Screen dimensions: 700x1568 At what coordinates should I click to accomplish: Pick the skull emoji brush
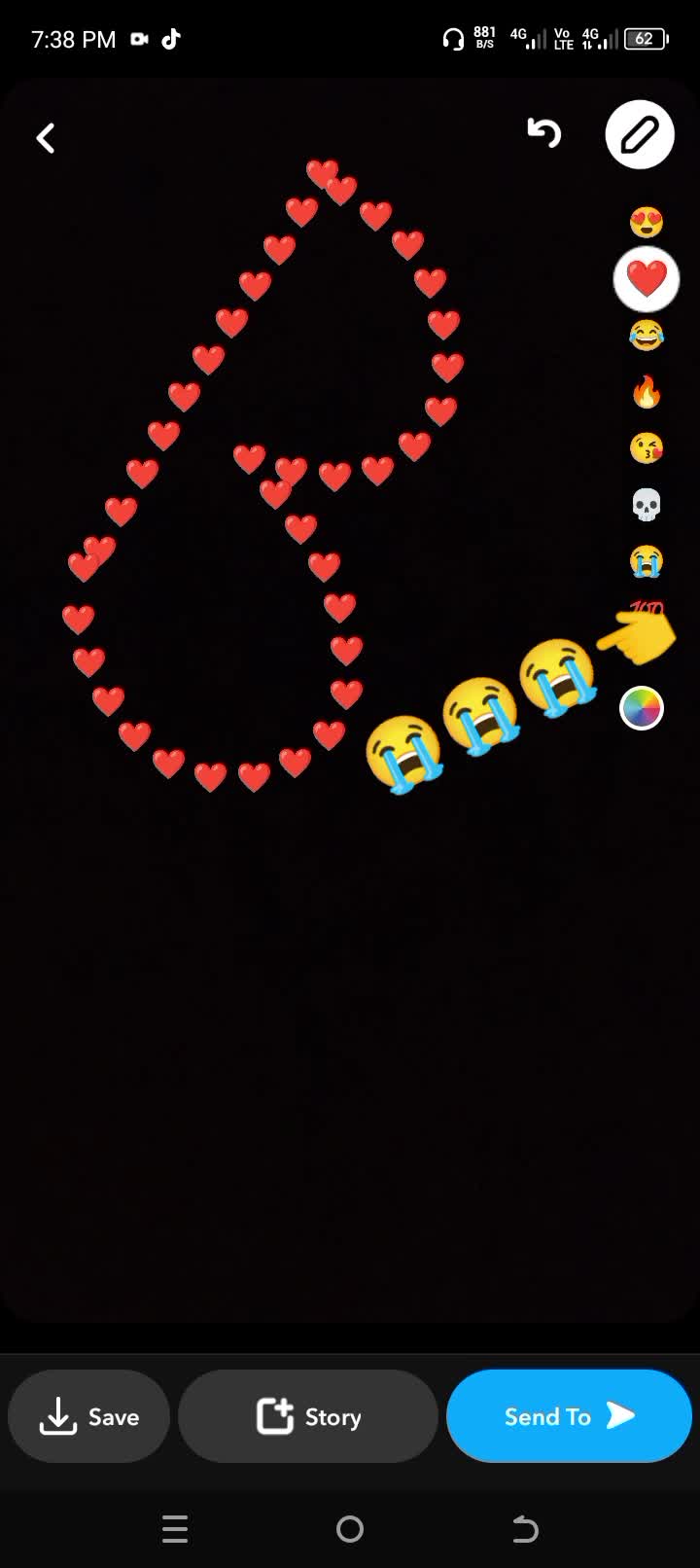coord(647,505)
